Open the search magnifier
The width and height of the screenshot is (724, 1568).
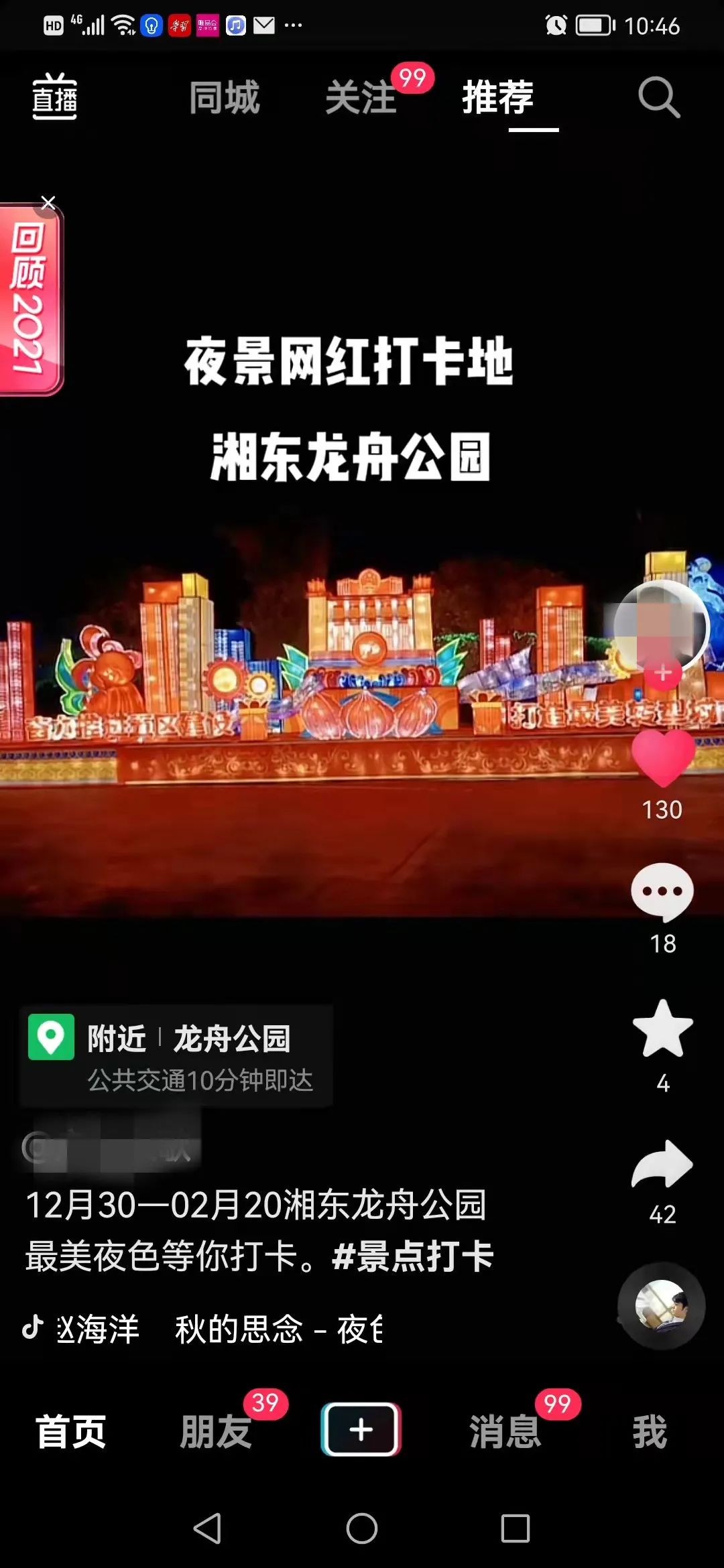tap(658, 98)
